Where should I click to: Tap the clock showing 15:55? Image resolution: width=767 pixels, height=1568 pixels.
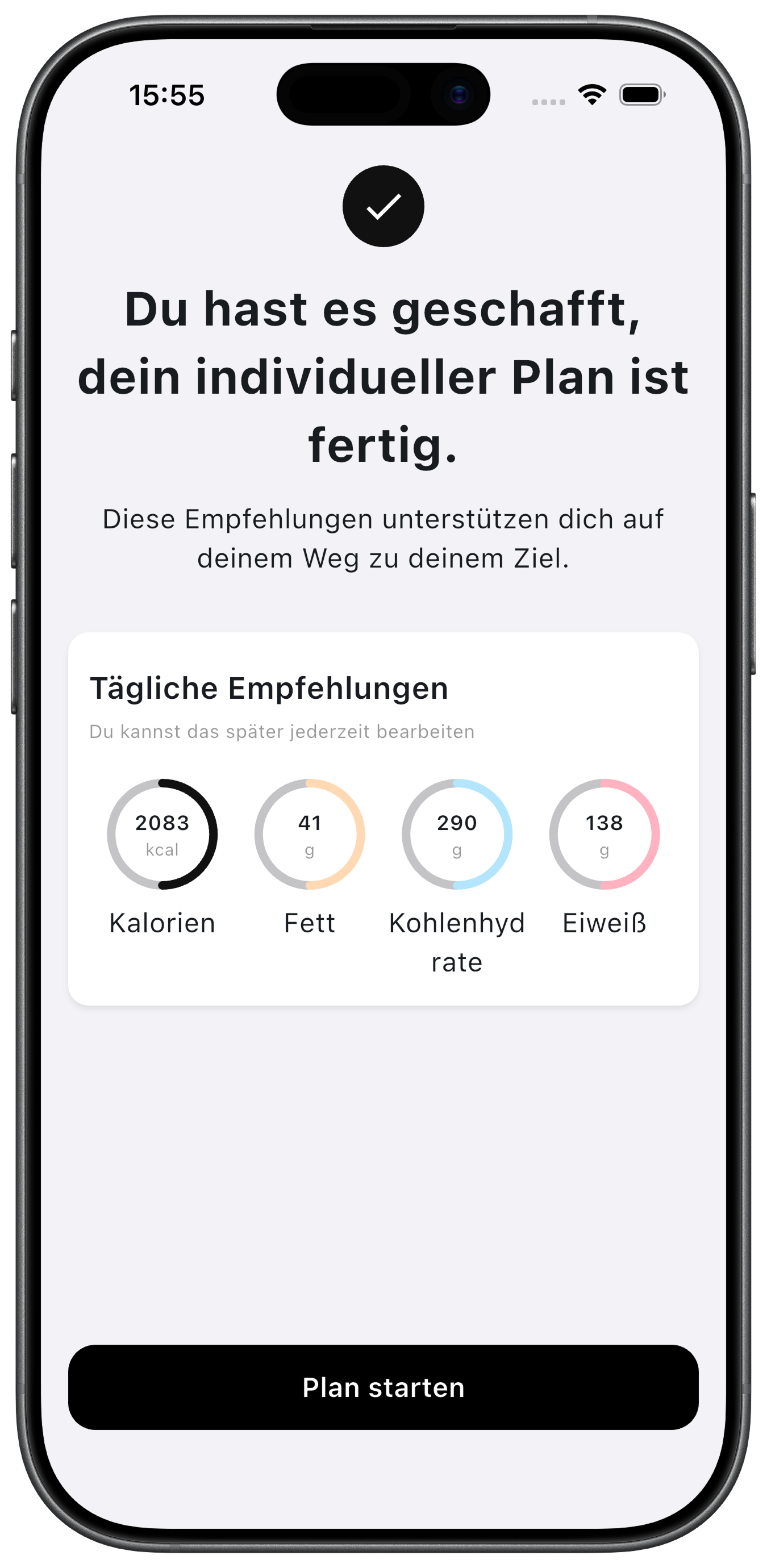(x=168, y=94)
